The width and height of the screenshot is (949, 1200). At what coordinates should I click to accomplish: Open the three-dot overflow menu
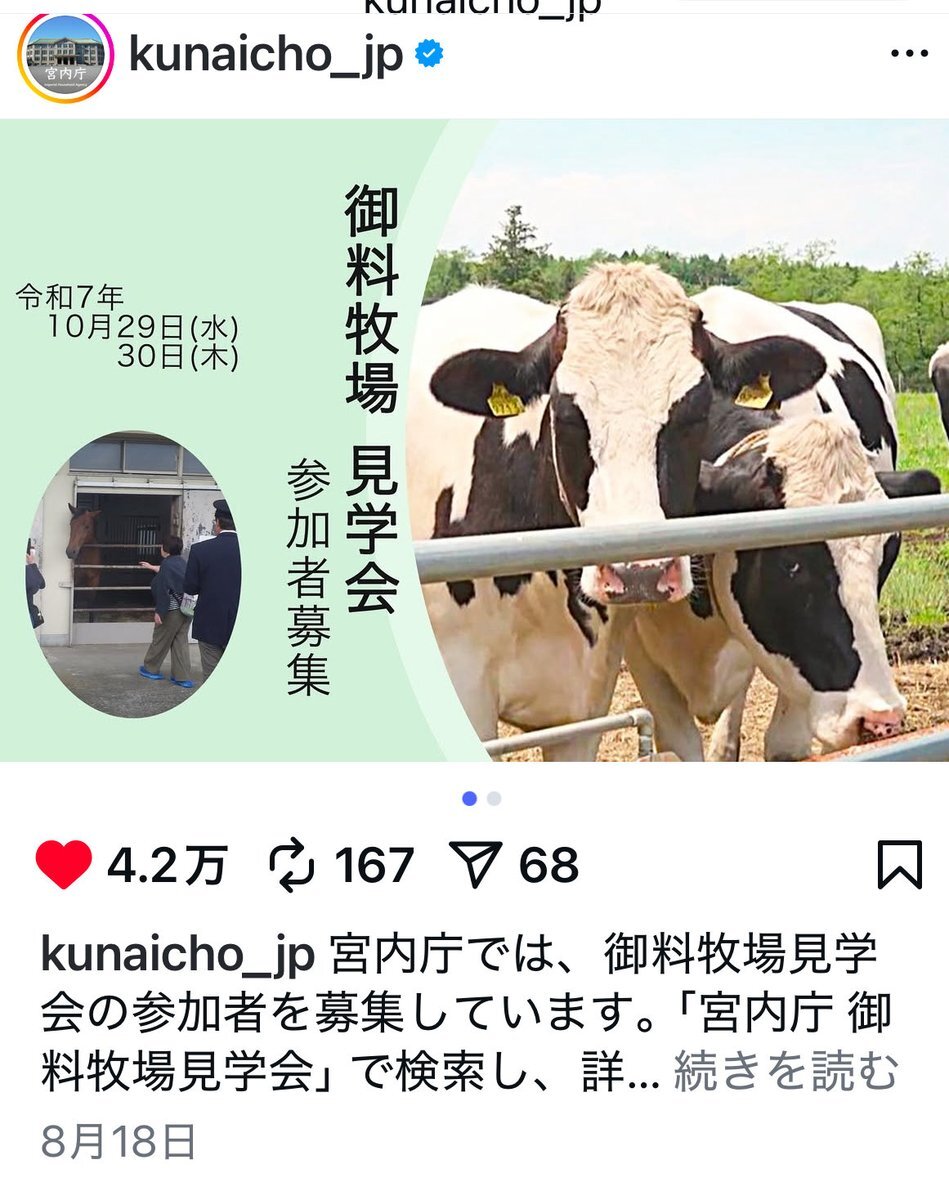coord(908,54)
